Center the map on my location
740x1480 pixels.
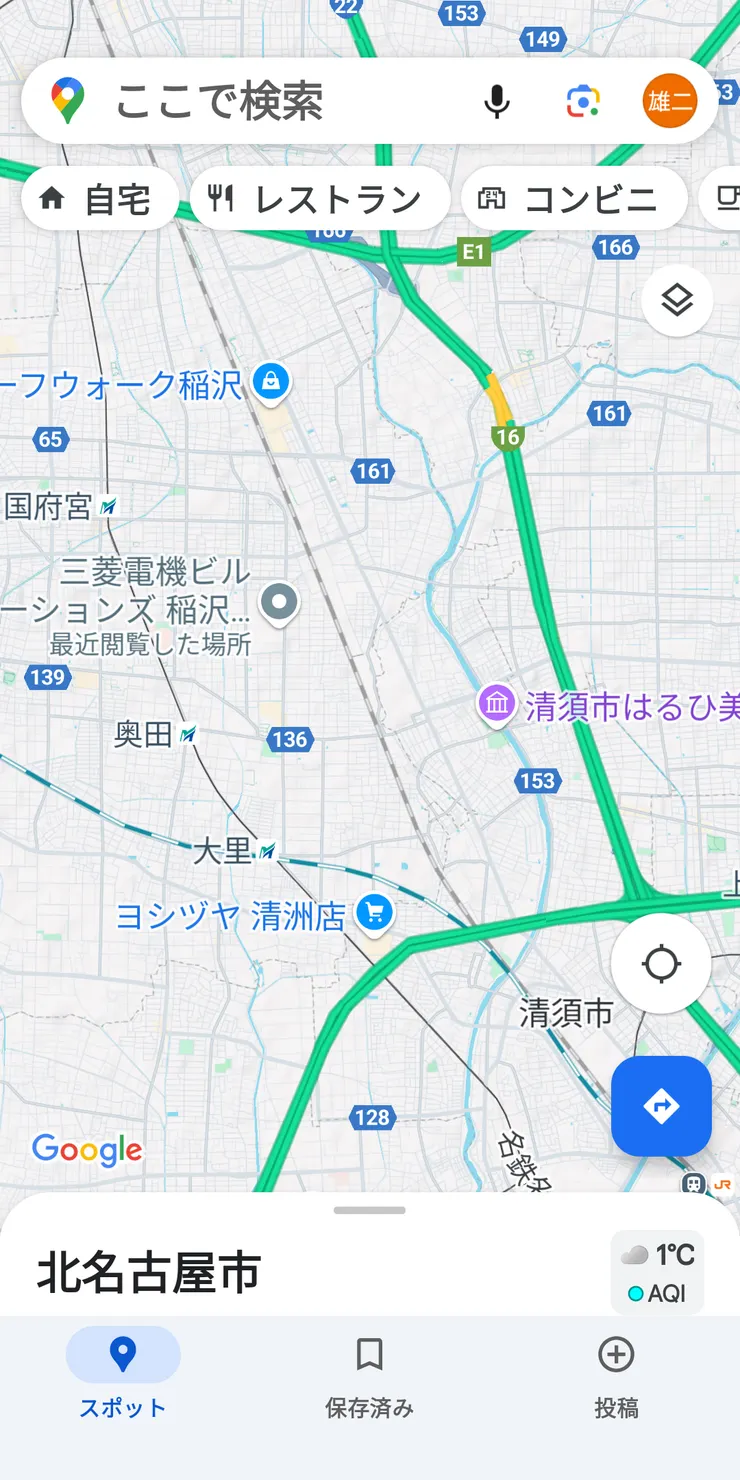pyautogui.click(x=661, y=965)
